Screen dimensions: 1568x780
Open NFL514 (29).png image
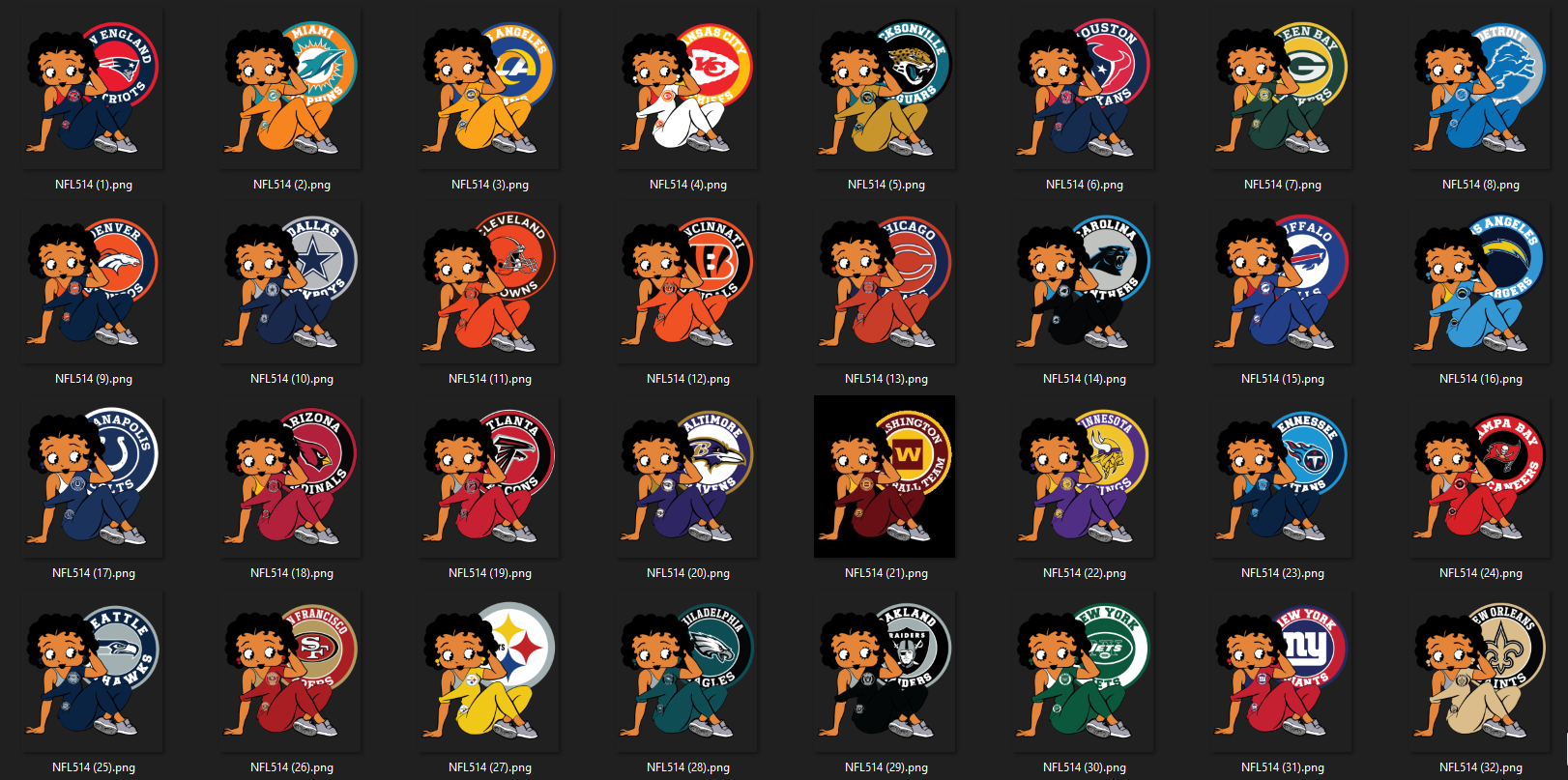click(885, 671)
